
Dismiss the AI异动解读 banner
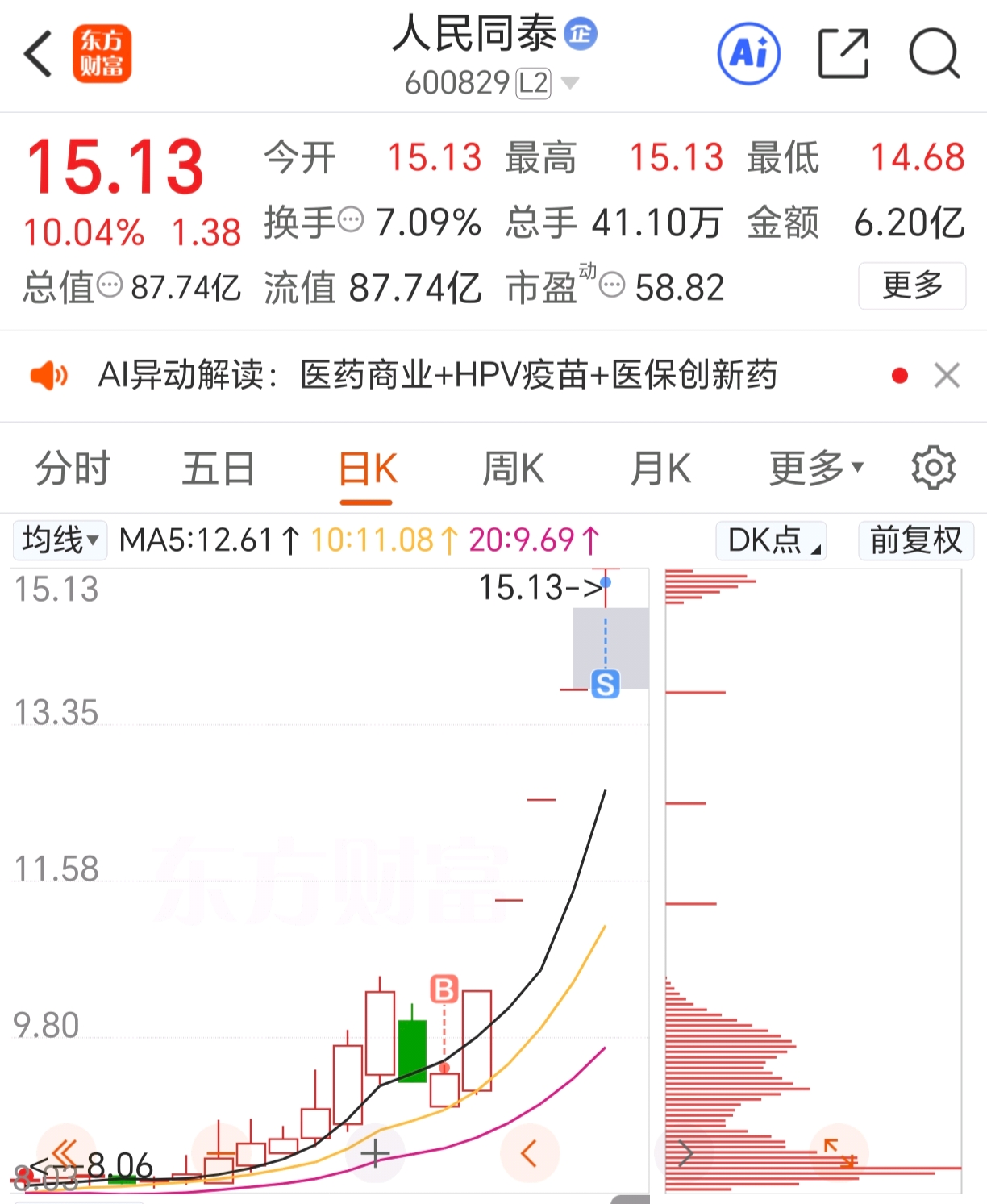point(947,375)
